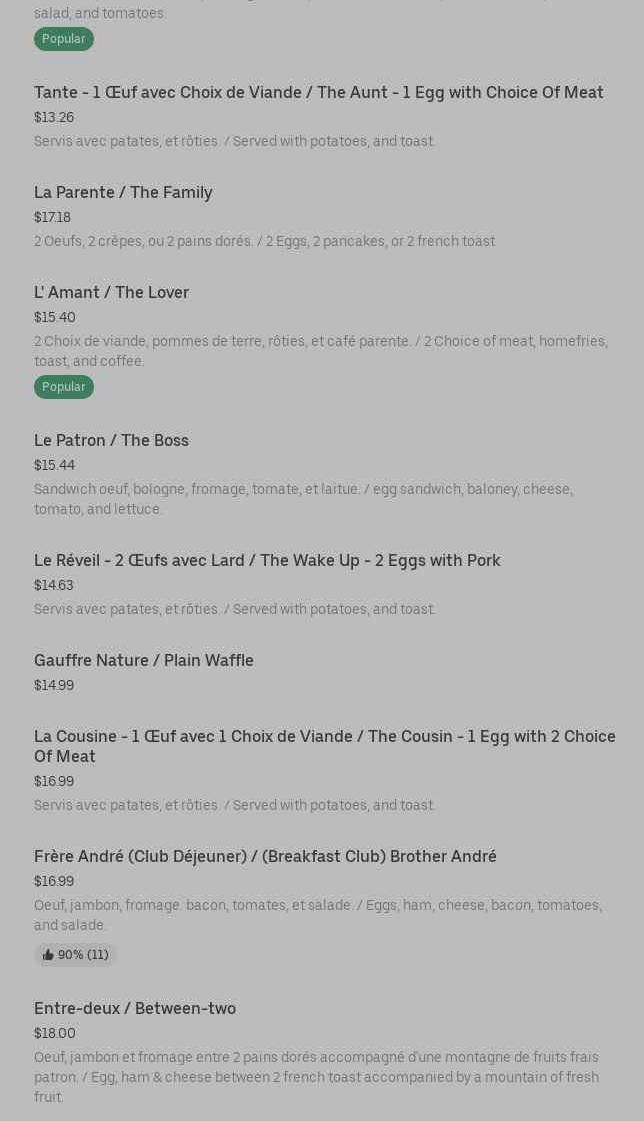This screenshot has height=1121, width=644.
Task: Choose Le Patron / The Boss sandwich
Action: pos(111,440)
